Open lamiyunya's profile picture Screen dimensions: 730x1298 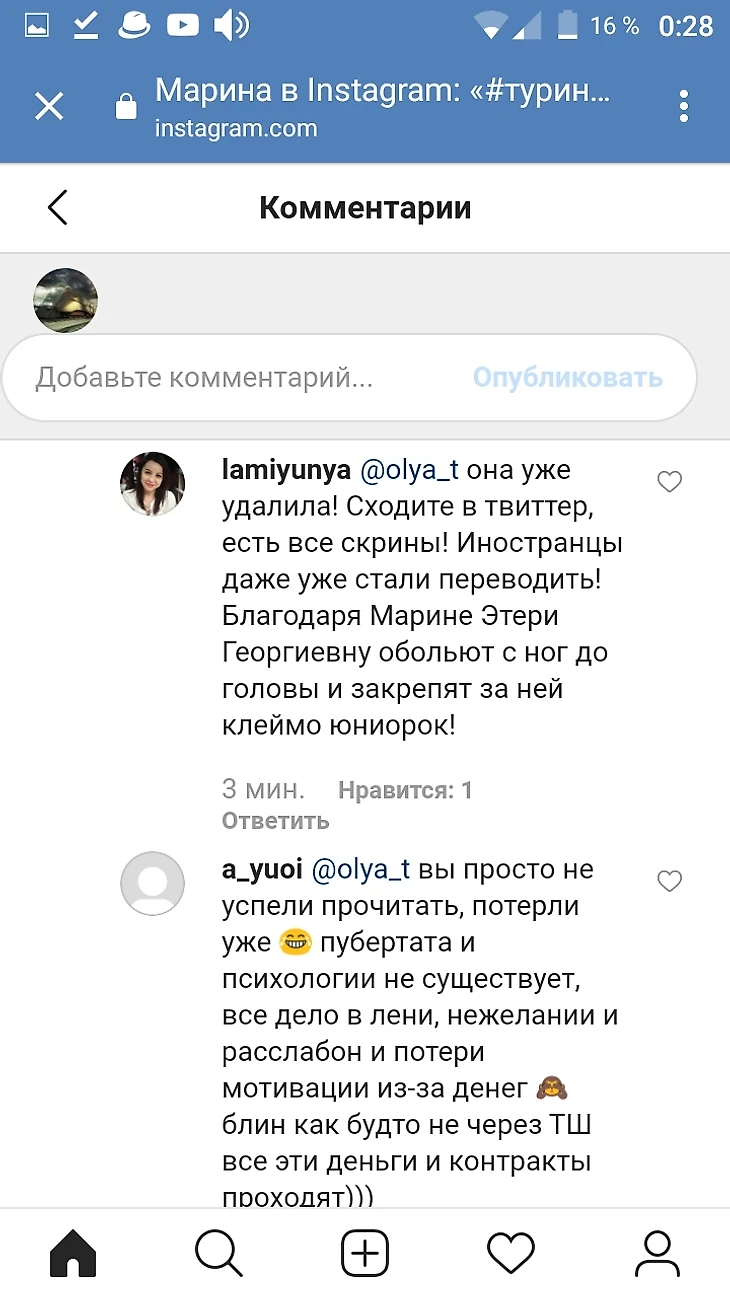pos(153,484)
